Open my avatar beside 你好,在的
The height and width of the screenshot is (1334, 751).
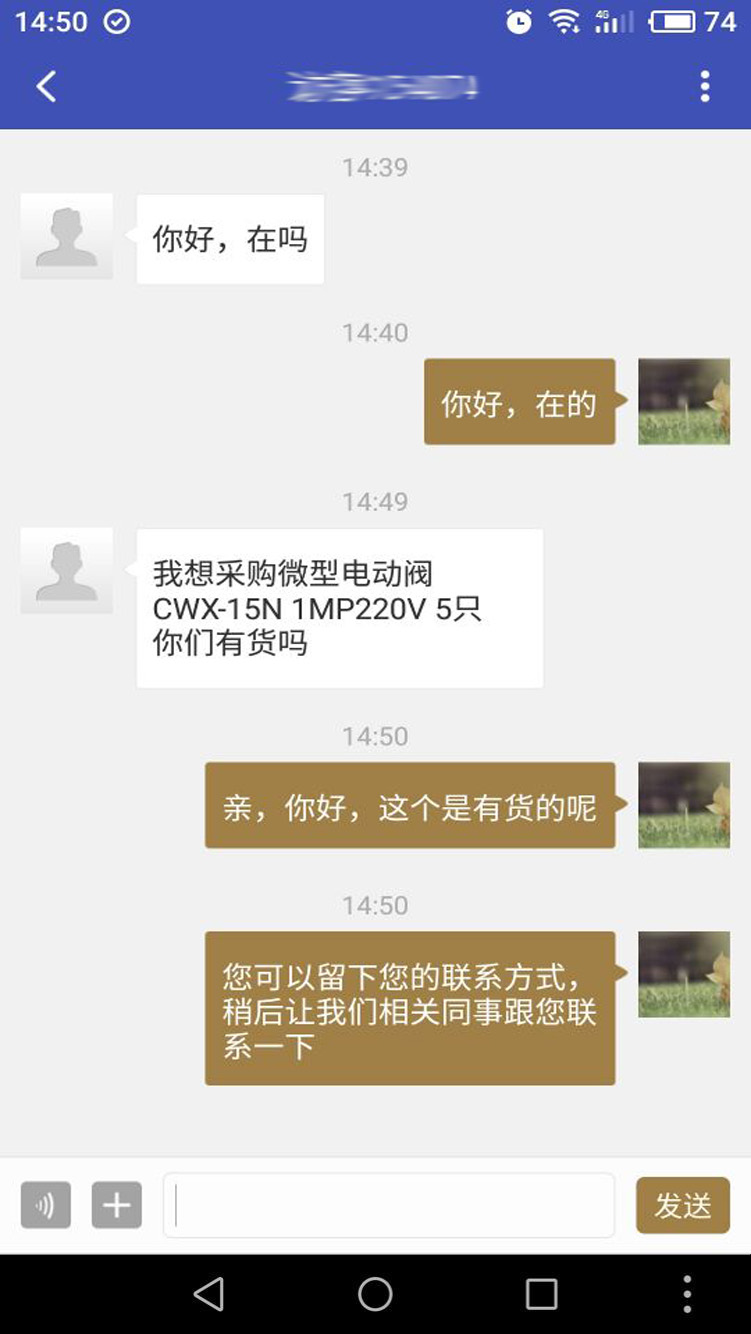[x=684, y=401]
